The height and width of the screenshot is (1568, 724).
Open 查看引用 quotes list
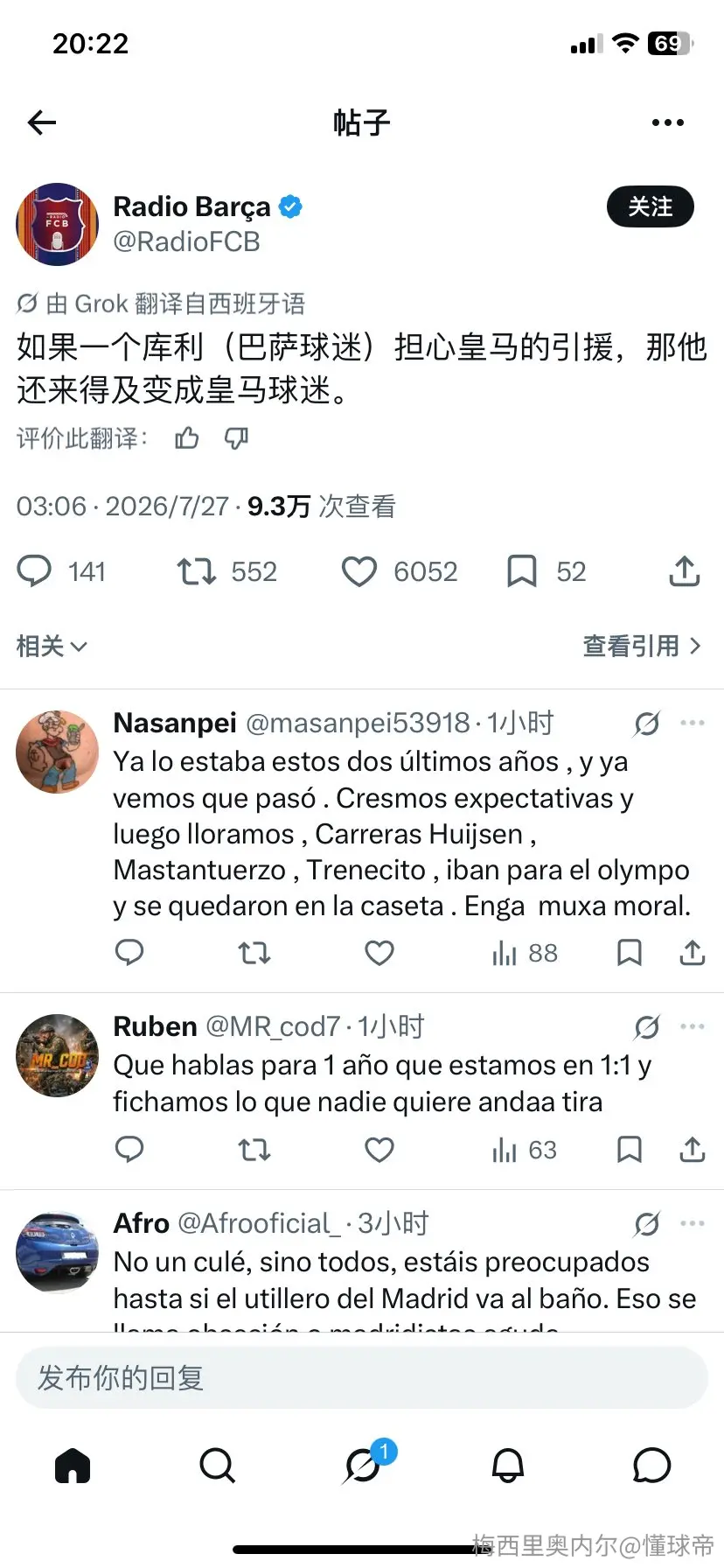(643, 646)
